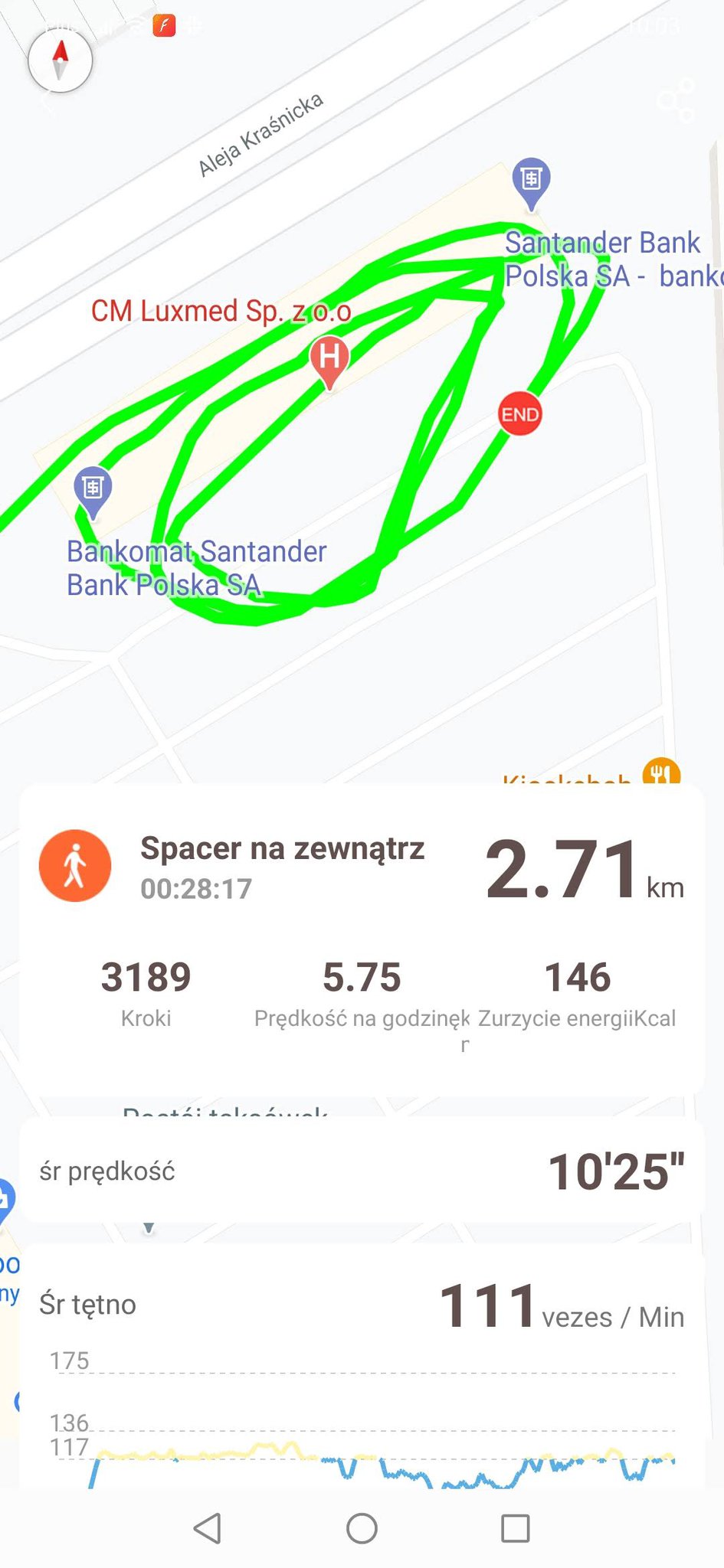Share this walk summary
The image size is (724, 1568).
pos(676,100)
